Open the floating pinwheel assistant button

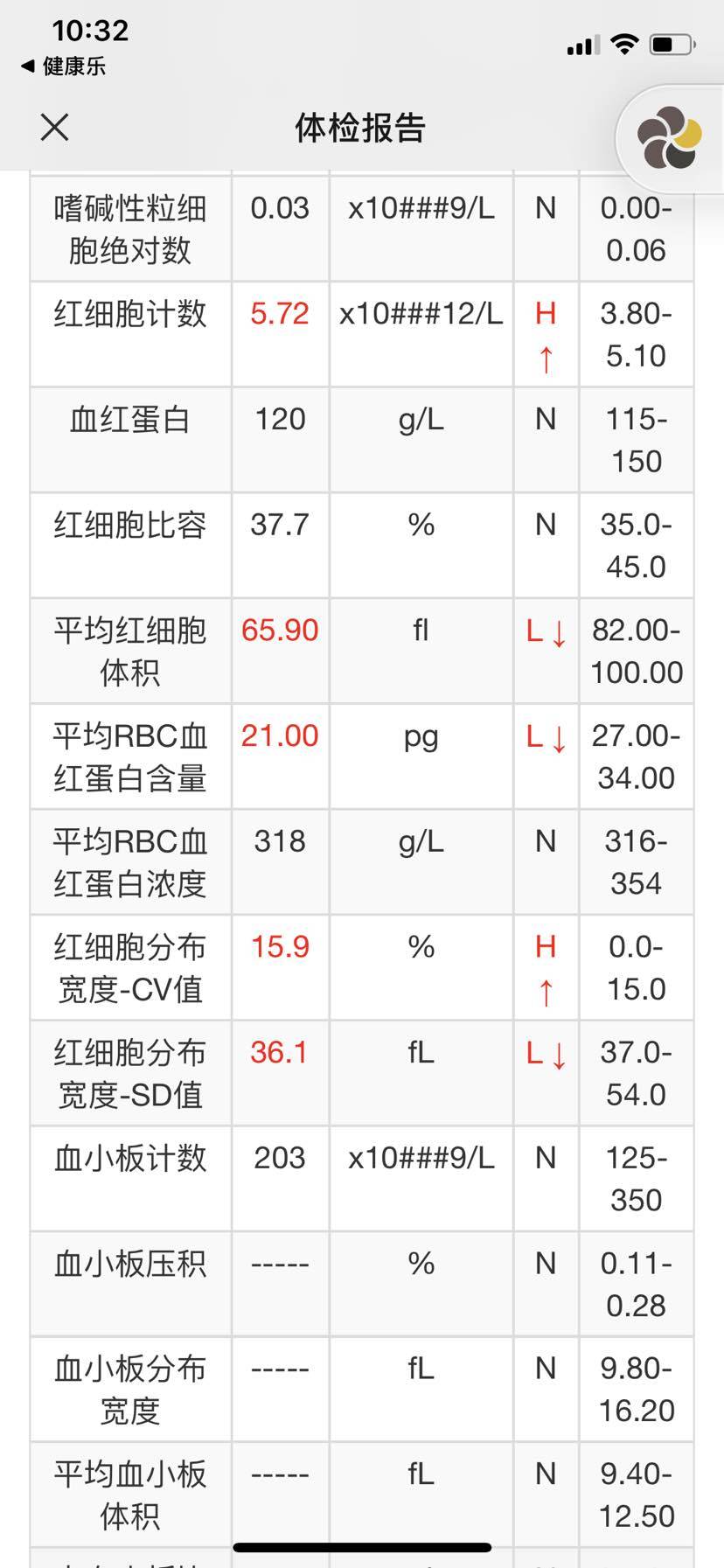[x=670, y=137]
